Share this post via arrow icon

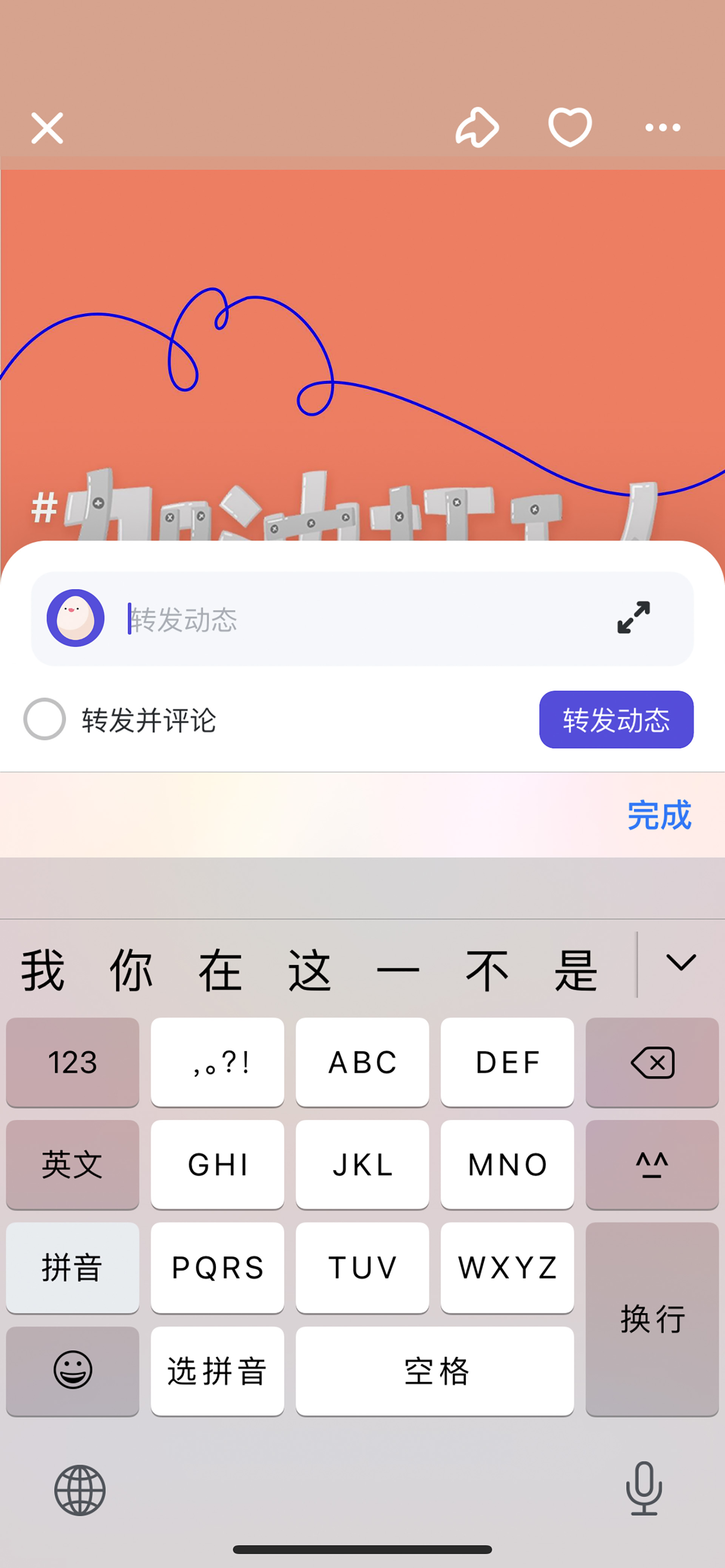pyautogui.click(x=477, y=127)
